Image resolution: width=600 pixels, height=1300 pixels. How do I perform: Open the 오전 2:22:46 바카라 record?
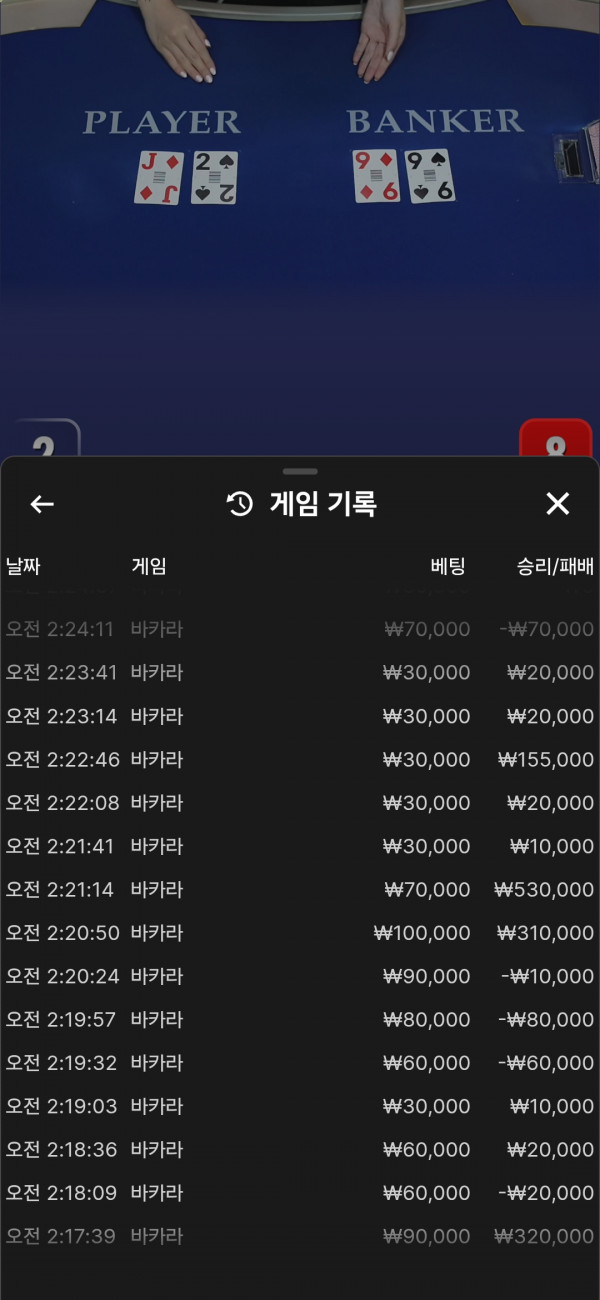300,760
